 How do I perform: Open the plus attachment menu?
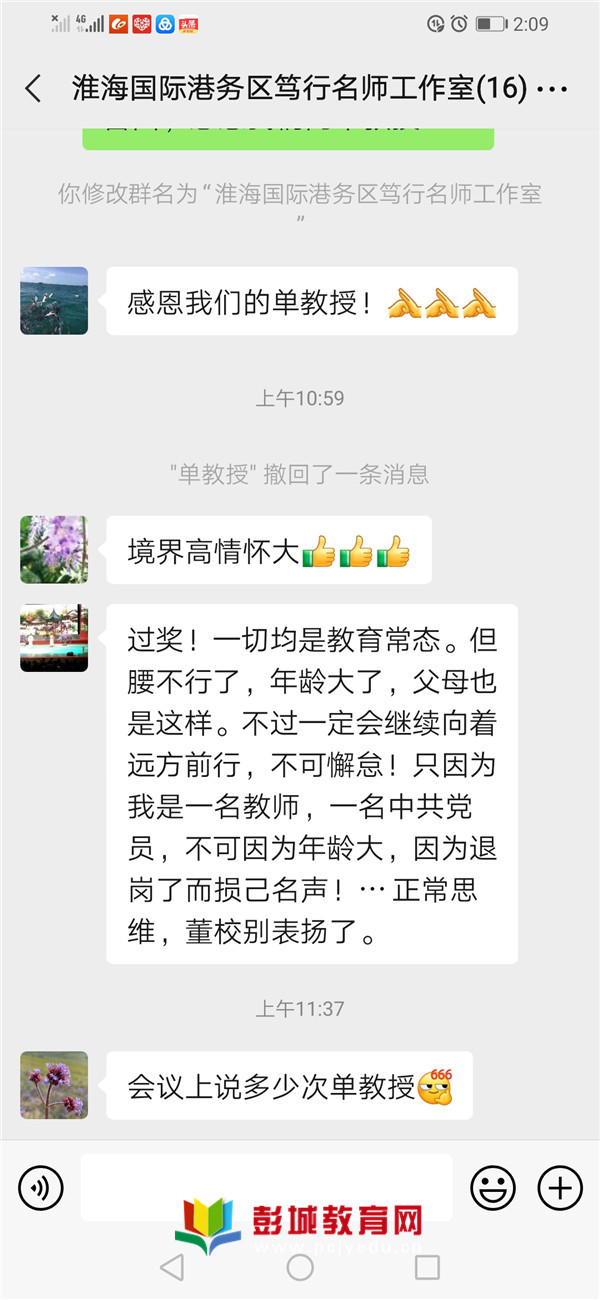pyautogui.click(x=560, y=1188)
